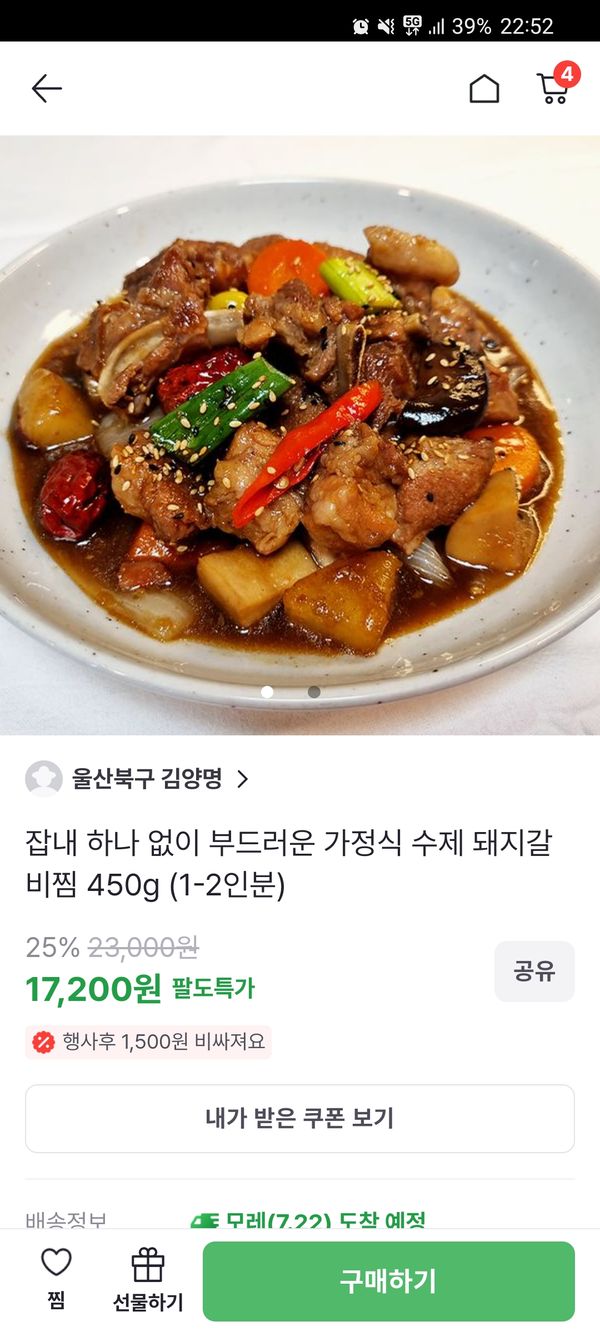Add product to wishlist with 찜 heart
Image resolution: width=600 pixels, height=1333 pixels.
click(56, 1278)
